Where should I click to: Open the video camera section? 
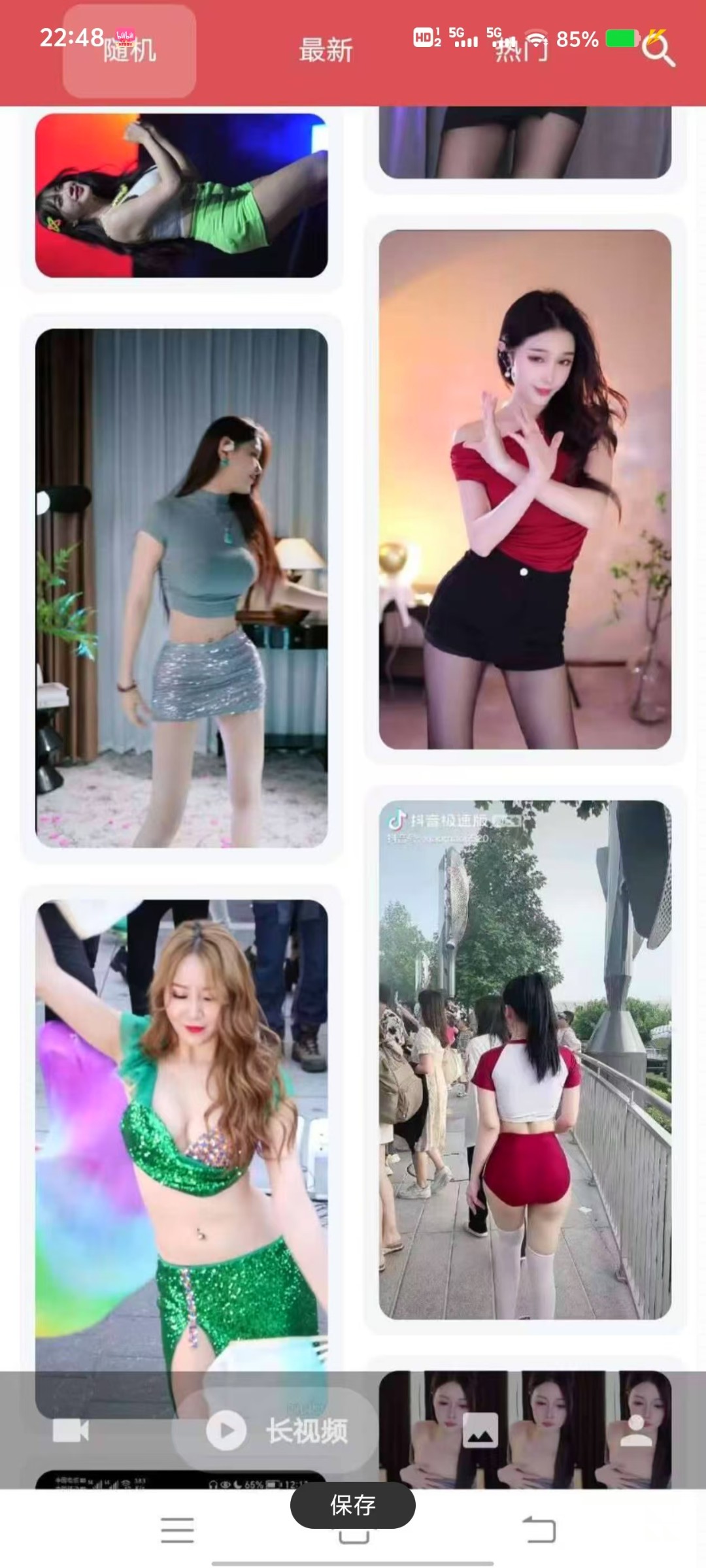tap(71, 1430)
